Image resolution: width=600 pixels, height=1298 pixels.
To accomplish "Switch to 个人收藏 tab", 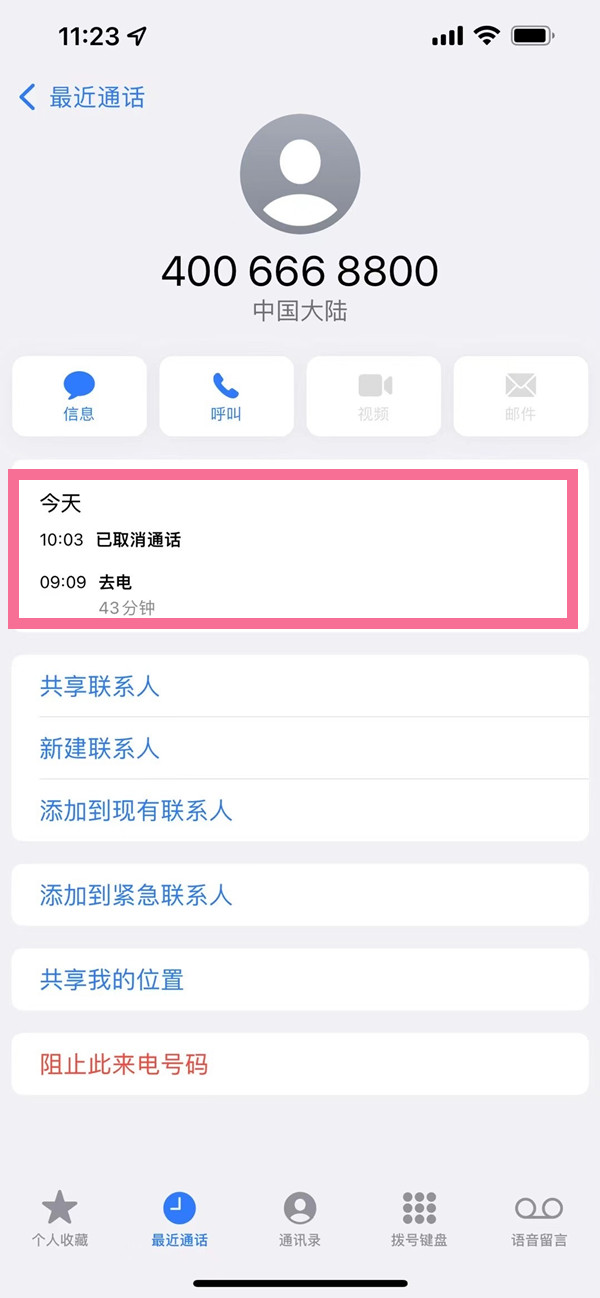I will (x=60, y=1219).
